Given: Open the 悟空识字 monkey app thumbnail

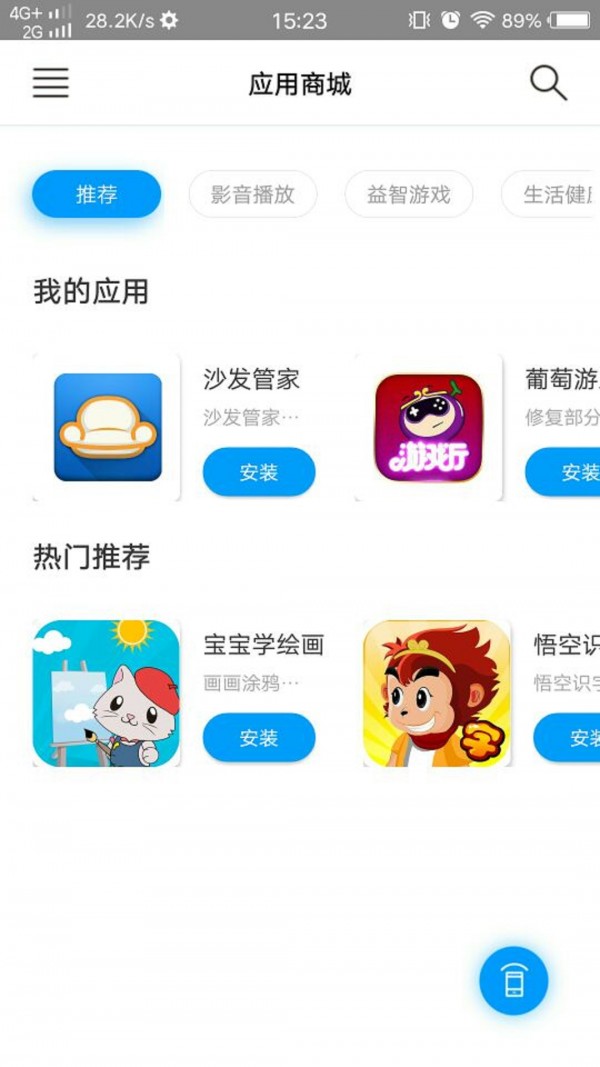Looking at the screenshot, I should [x=437, y=693].
